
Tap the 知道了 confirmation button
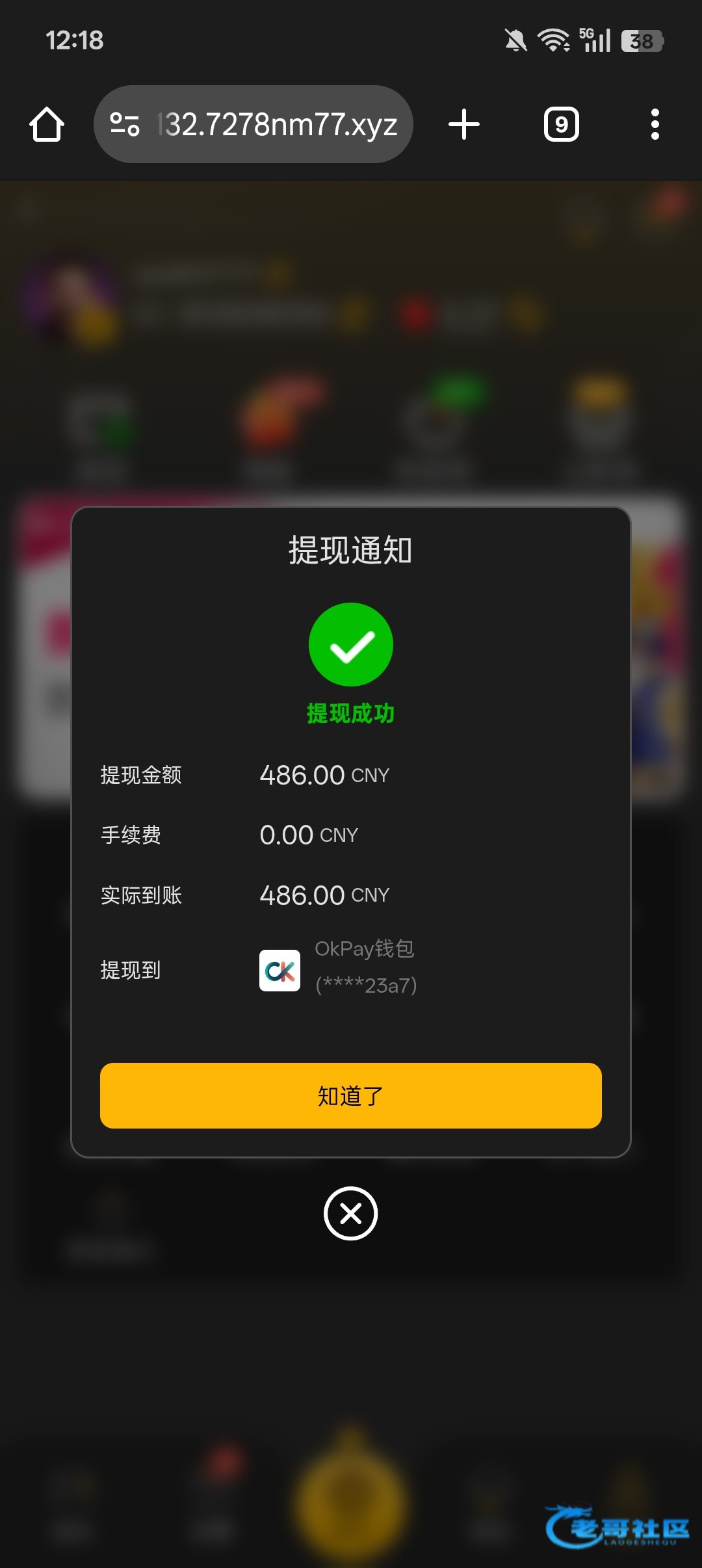coord(351,1095)
